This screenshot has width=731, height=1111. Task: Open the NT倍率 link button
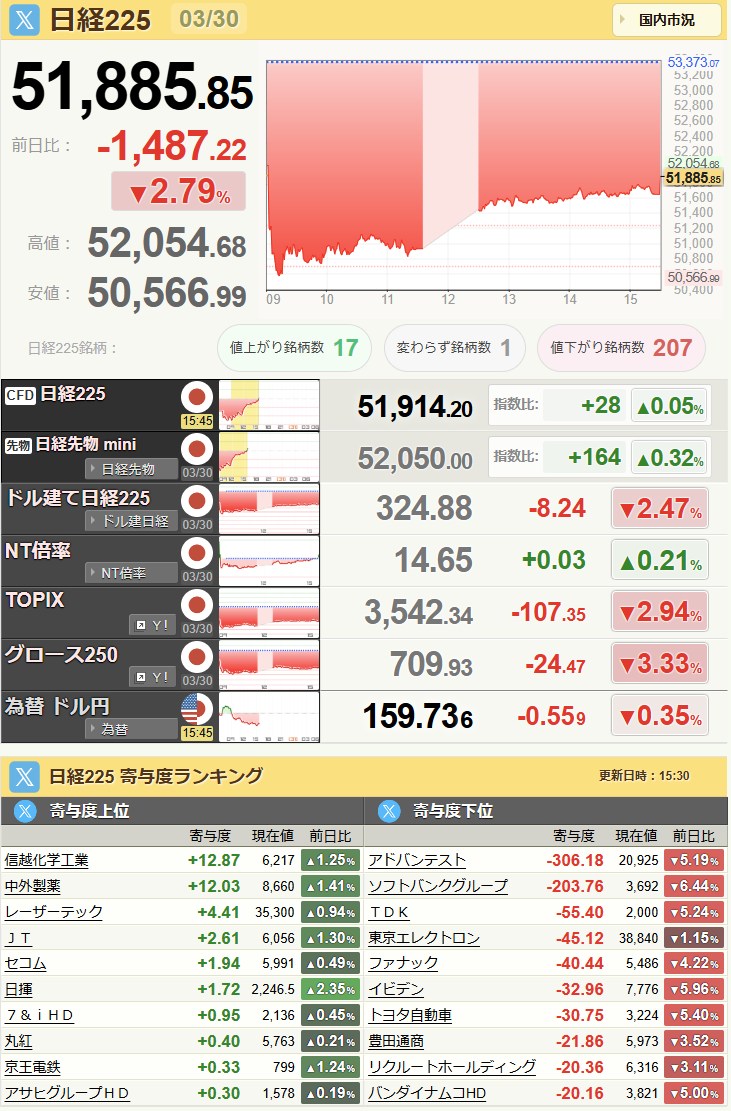pos(132,573)
